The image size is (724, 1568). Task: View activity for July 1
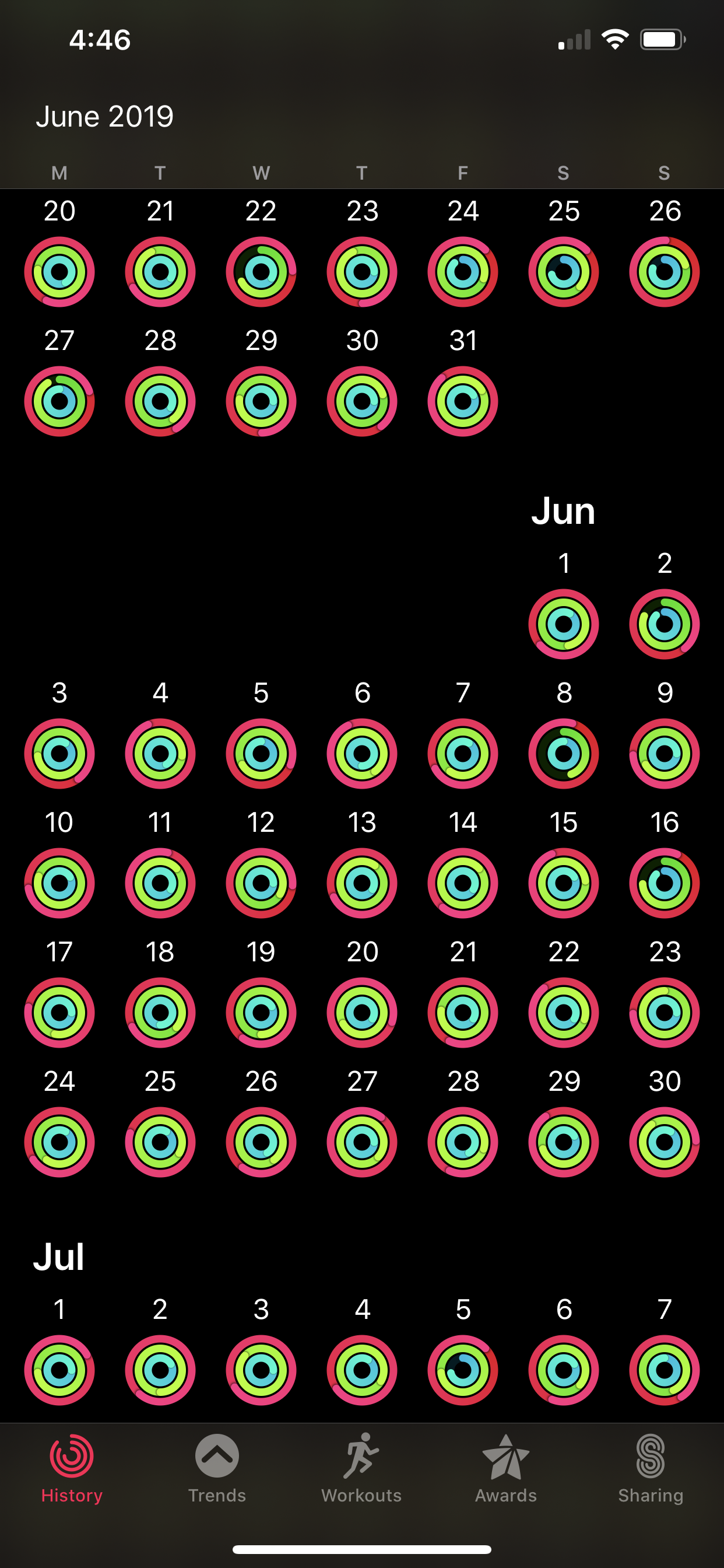tap(59, 1370)
